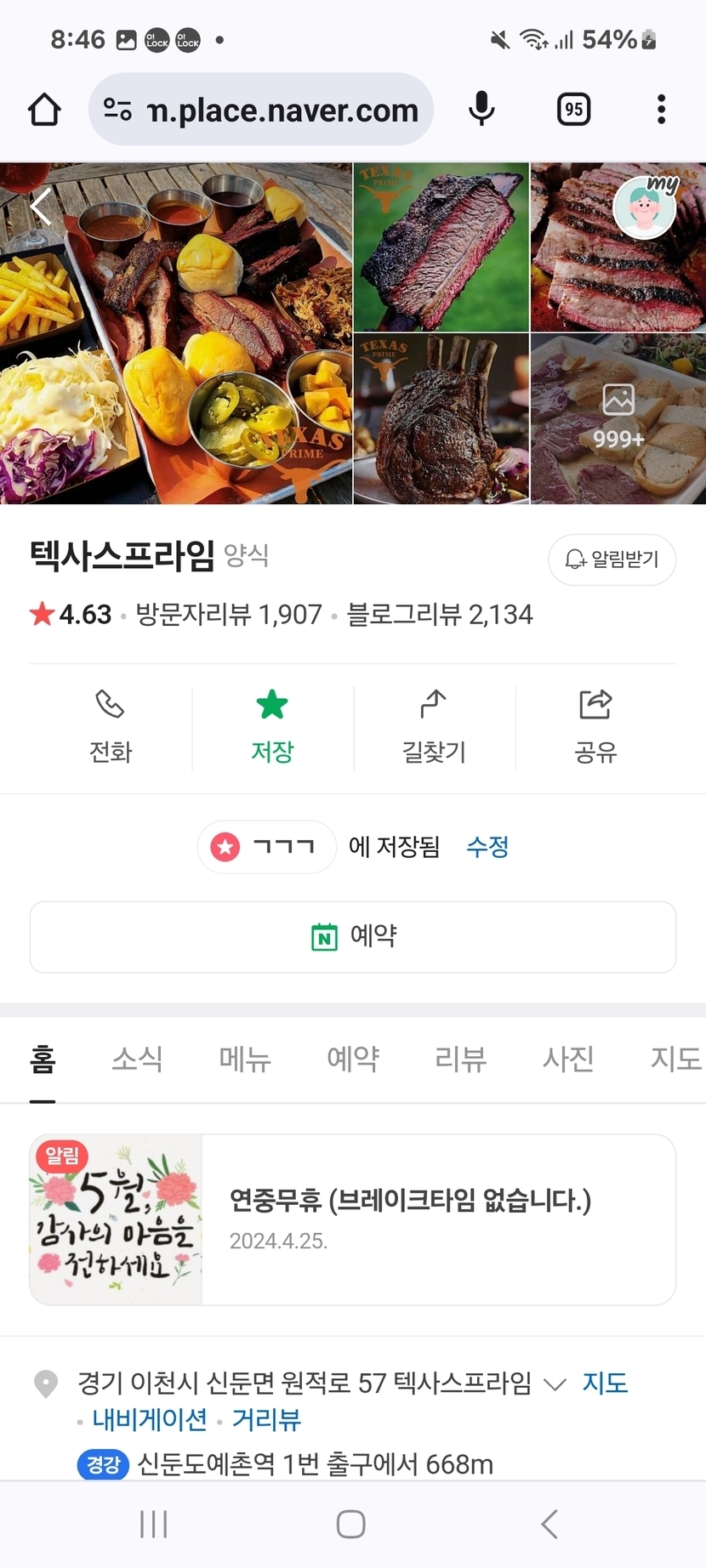Viewport: 706px width, 1568px height.
Task: Open the browser home page
Action: pyautogui.click(x=44, y=110)
